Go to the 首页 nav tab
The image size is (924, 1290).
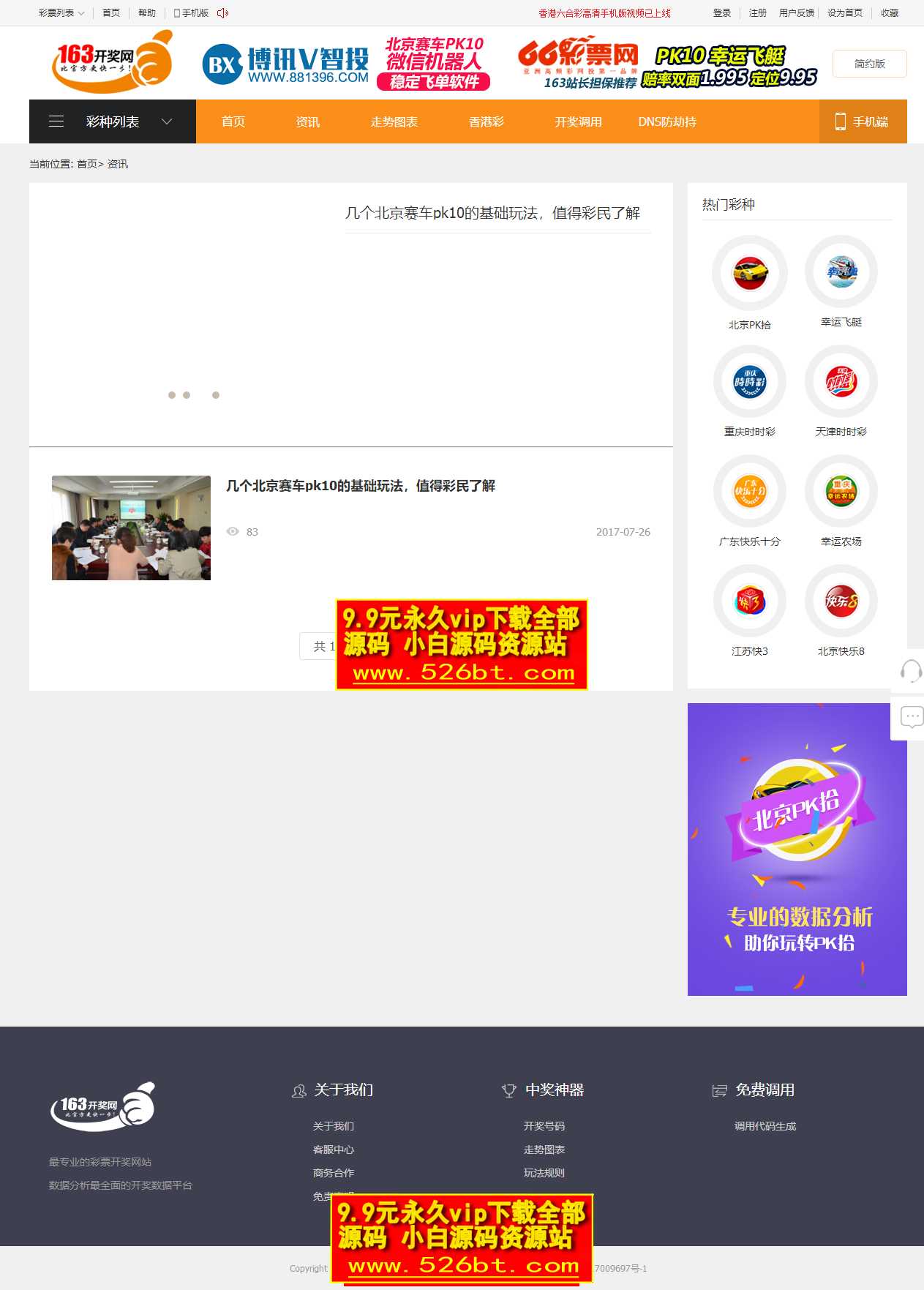pyautogui.click(x=233, y=121)
